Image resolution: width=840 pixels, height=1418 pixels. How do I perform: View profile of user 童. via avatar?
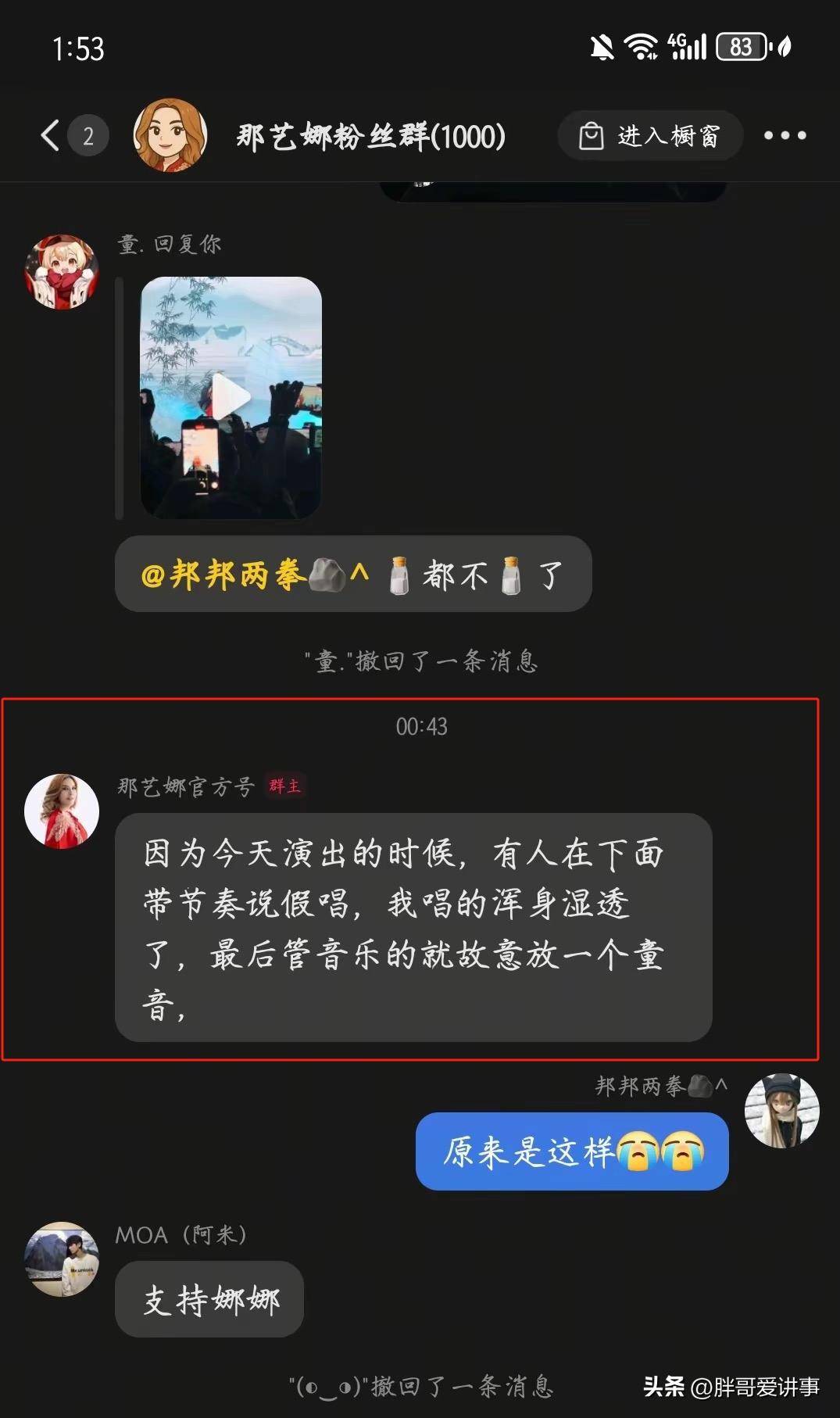pos(62,271)
